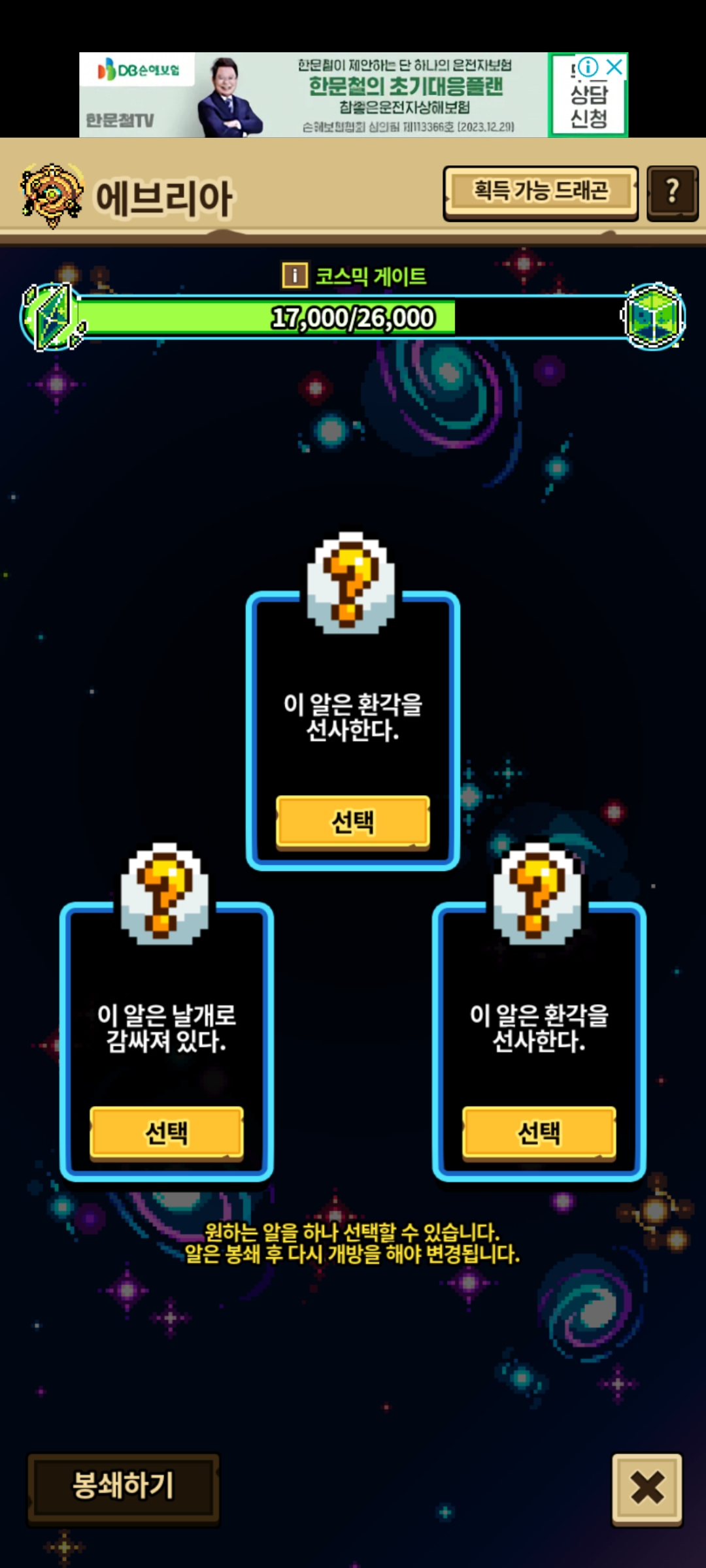The width and height of the screenshot is (706, 1568).
Task: Tap 상담 신청 in the ad
Action: pos(589,106)
